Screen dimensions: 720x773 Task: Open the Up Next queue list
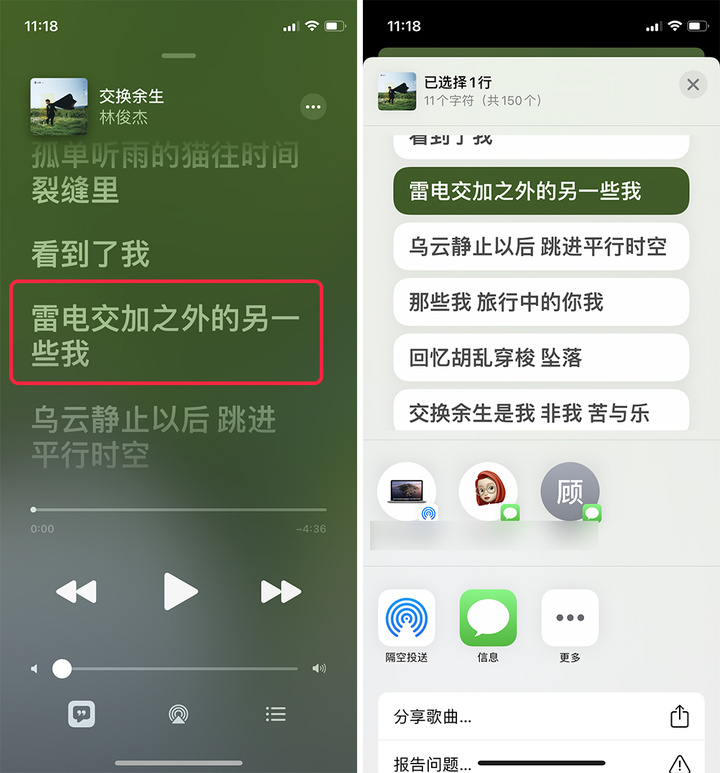click(276, 714)
